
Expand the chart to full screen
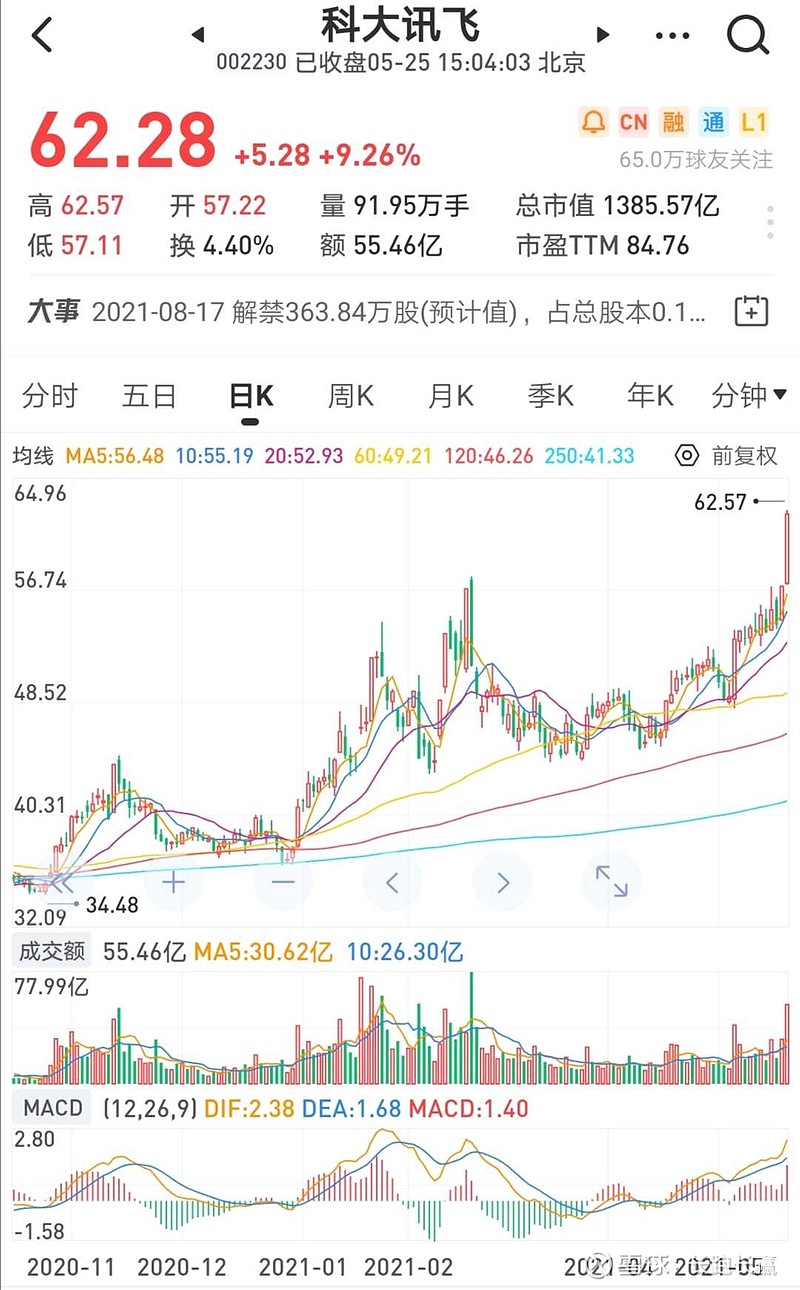pyautogui.click(x=611, y=882)
